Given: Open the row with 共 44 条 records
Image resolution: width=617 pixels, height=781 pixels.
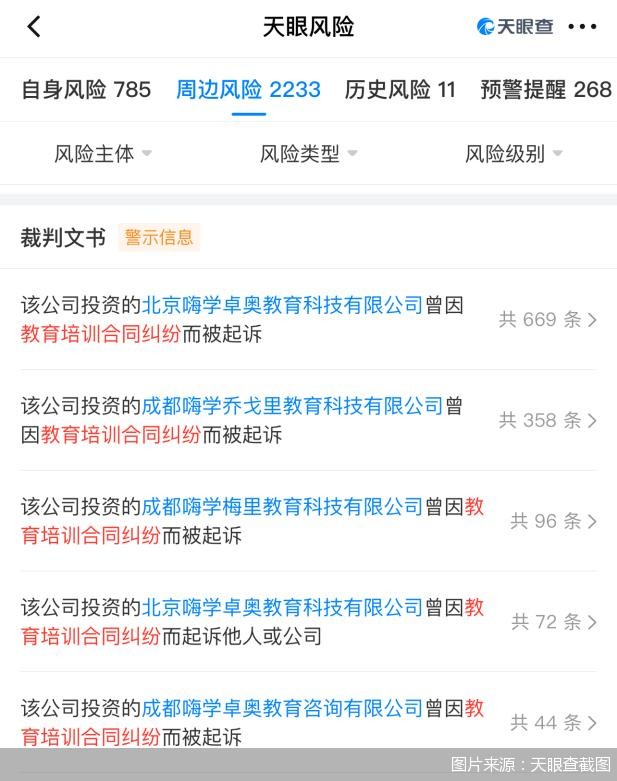Looking at the screenshot, I should (553, 722).
